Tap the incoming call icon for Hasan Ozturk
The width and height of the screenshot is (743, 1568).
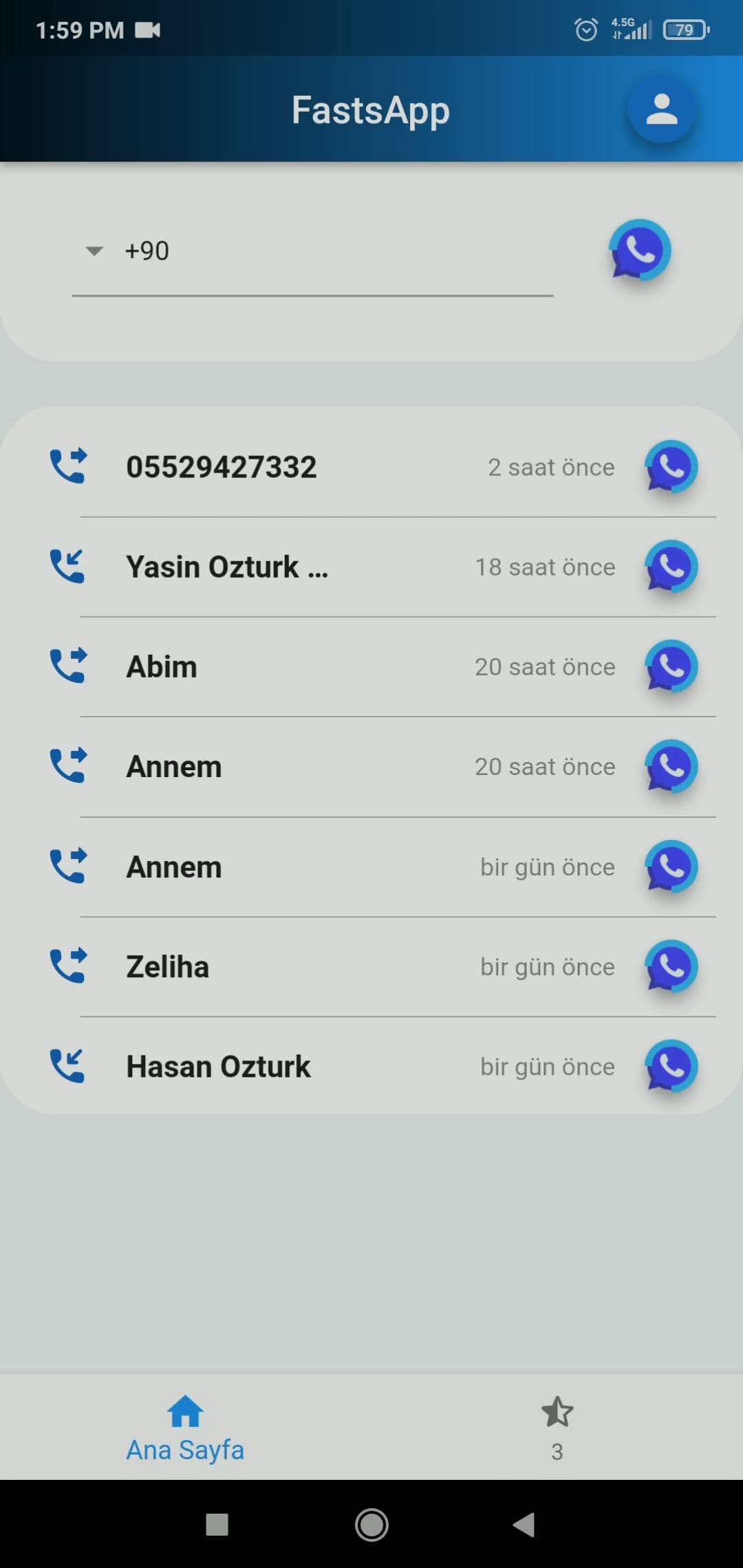[x=67, y=1065]
